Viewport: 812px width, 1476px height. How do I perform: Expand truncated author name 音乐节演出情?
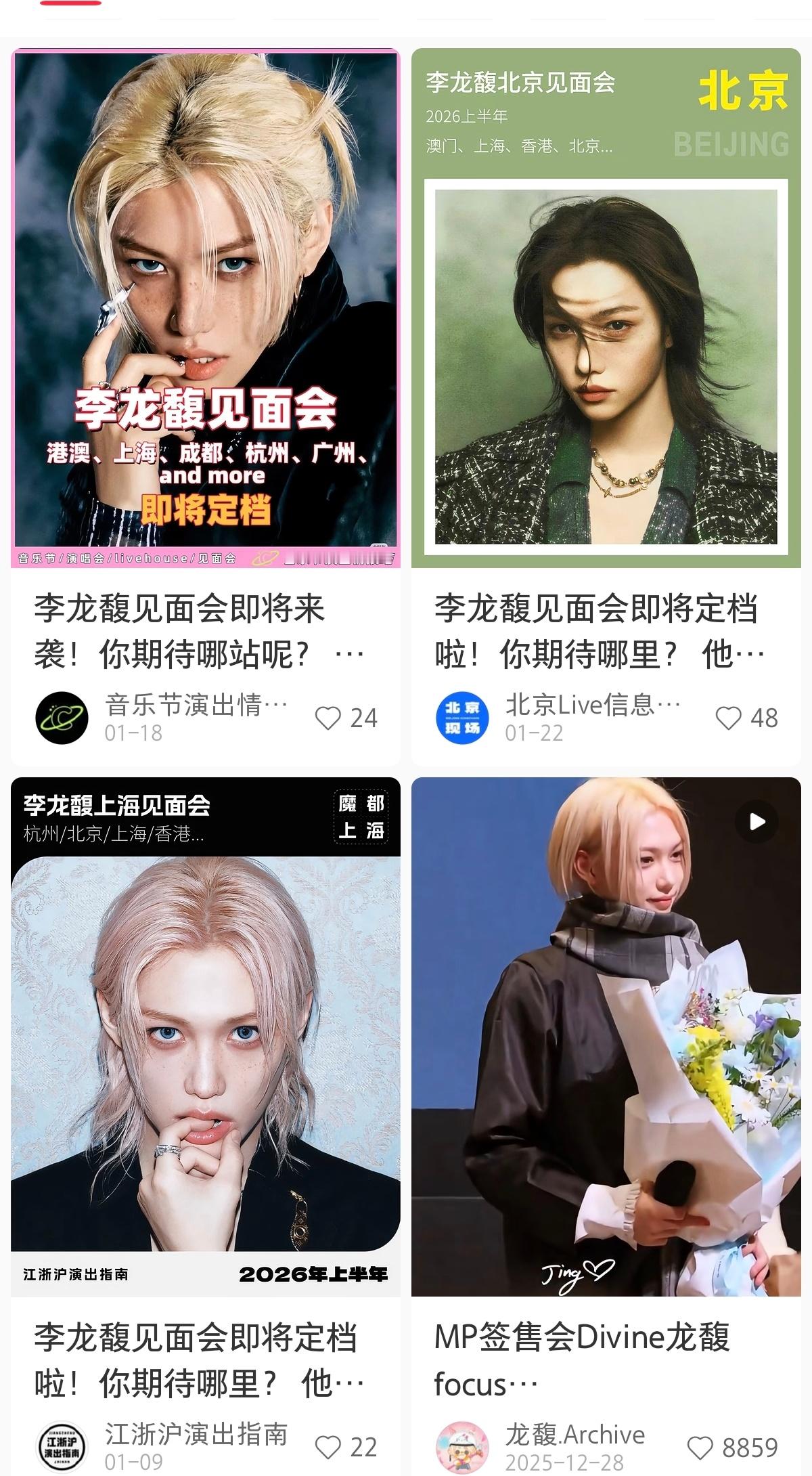coord(196,704)
